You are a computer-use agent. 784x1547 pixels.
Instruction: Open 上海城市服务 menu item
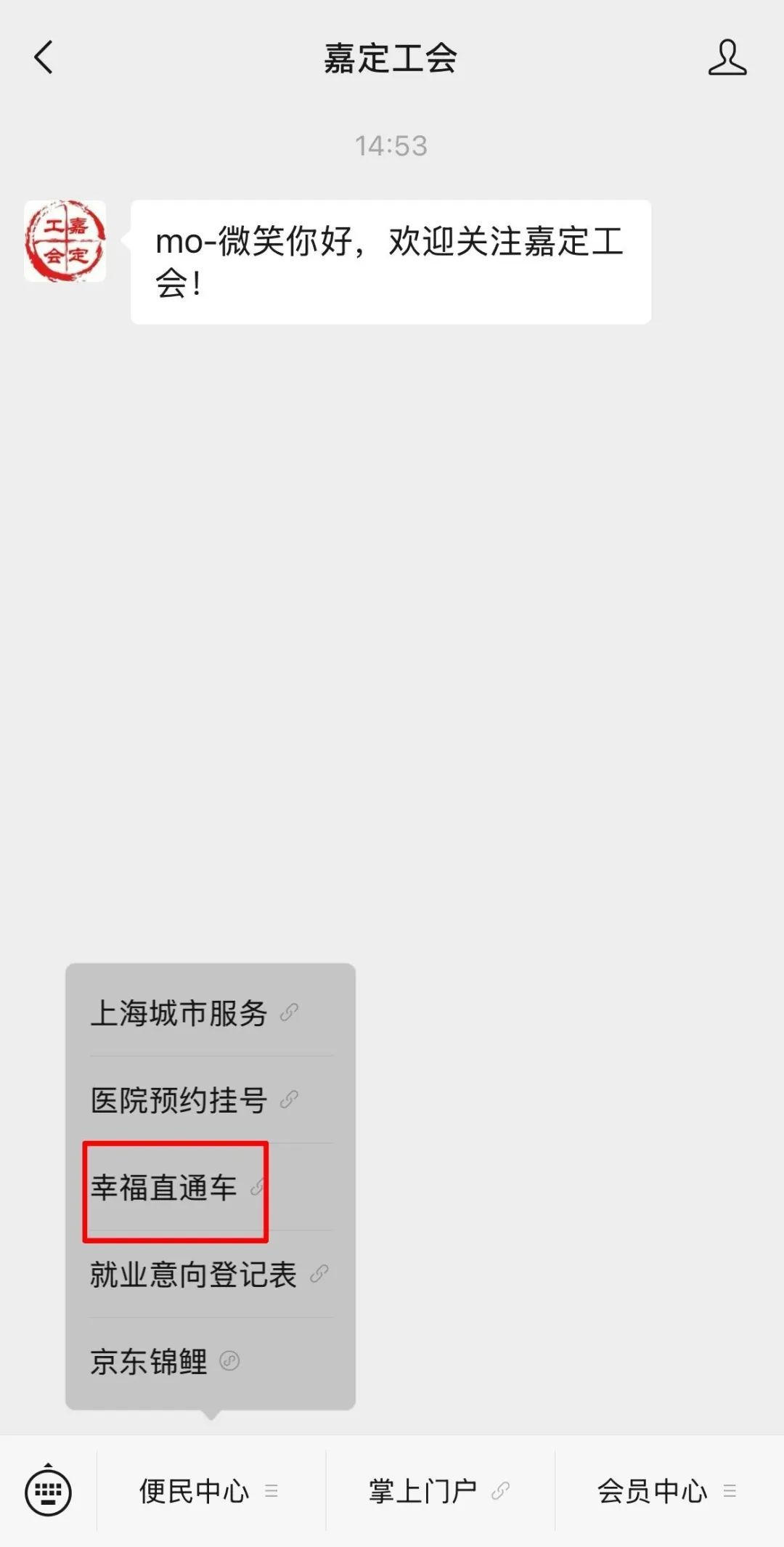pyautogui.click(x=211, y=1013)
